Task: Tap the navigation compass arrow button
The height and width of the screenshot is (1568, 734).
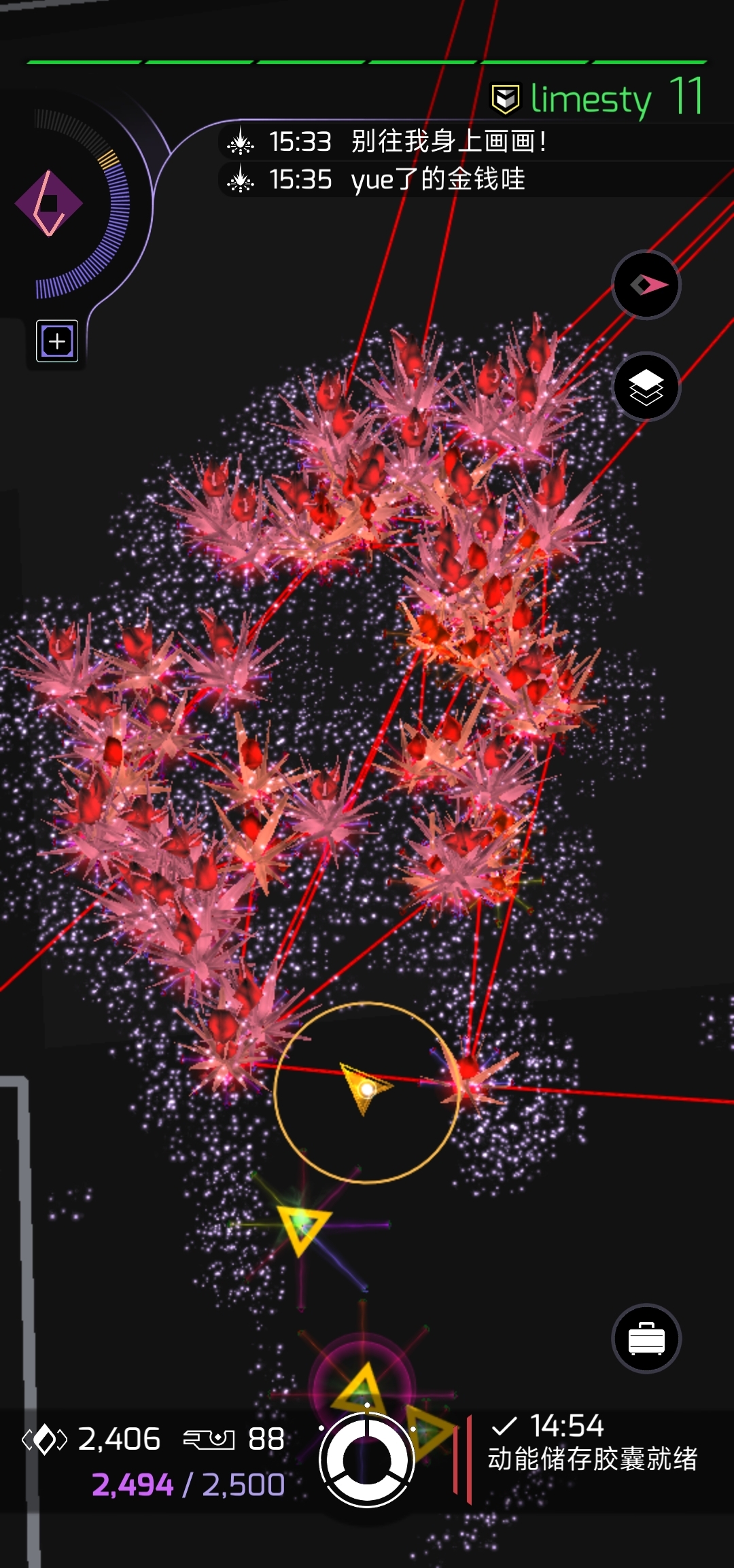Action: (646, 285)
